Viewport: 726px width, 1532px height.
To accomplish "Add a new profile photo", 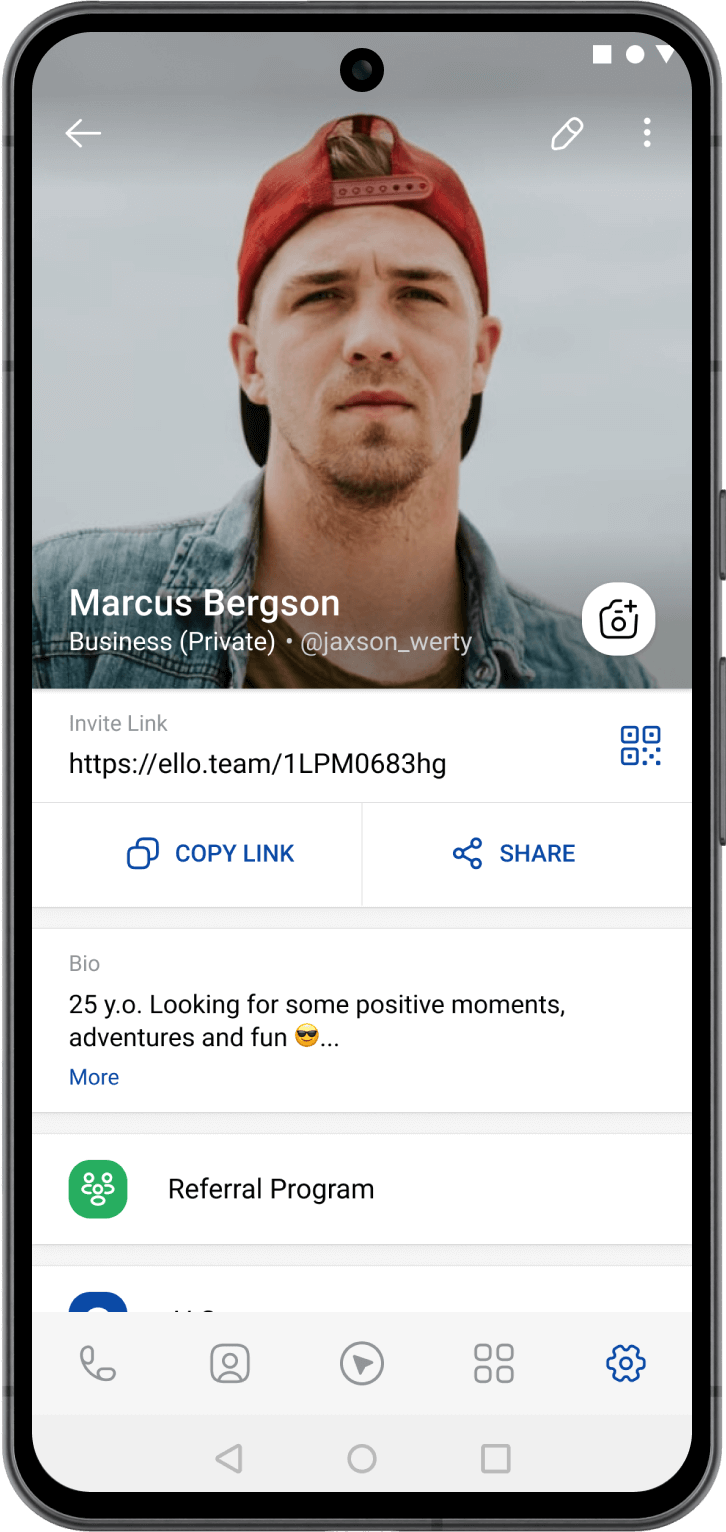I will 618,619.
